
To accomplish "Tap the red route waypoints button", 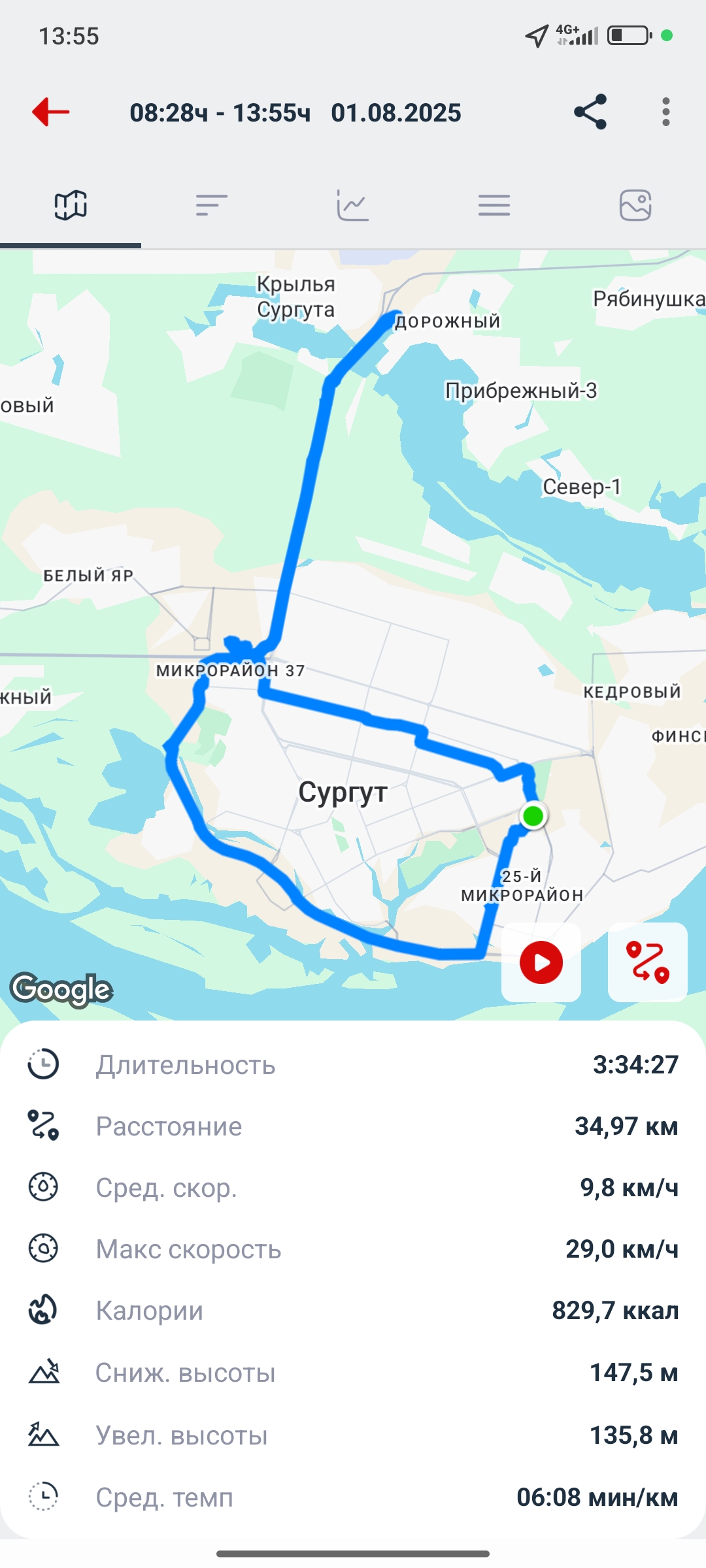I will pos(648,962).
